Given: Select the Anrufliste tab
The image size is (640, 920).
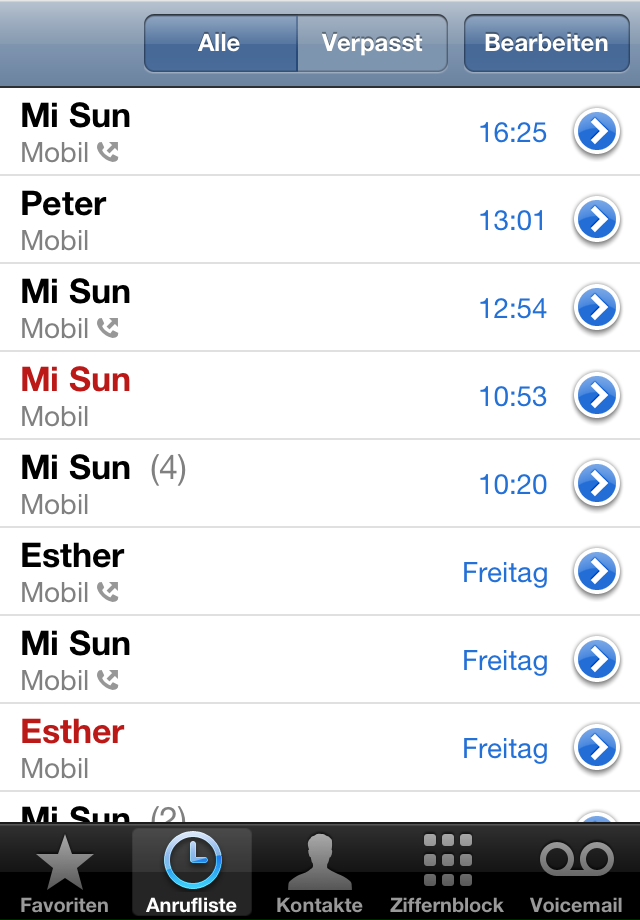Looking at the screenshot, I should click(x=192, y=872).
